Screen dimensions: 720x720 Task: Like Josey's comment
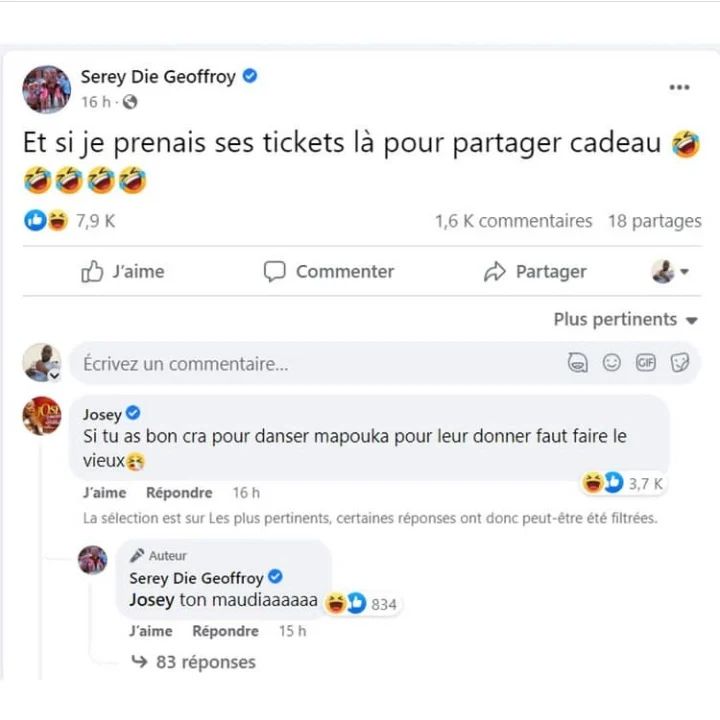coord(104,492)
